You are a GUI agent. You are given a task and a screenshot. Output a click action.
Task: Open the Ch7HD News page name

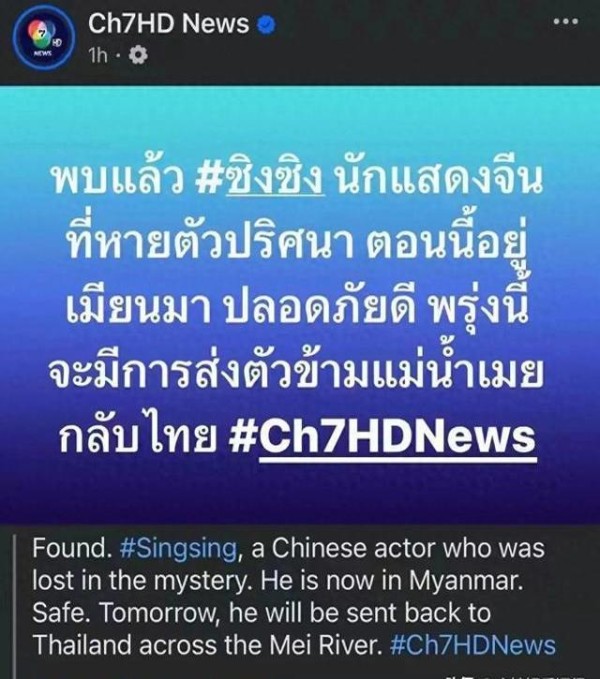(x=168, y=23)
